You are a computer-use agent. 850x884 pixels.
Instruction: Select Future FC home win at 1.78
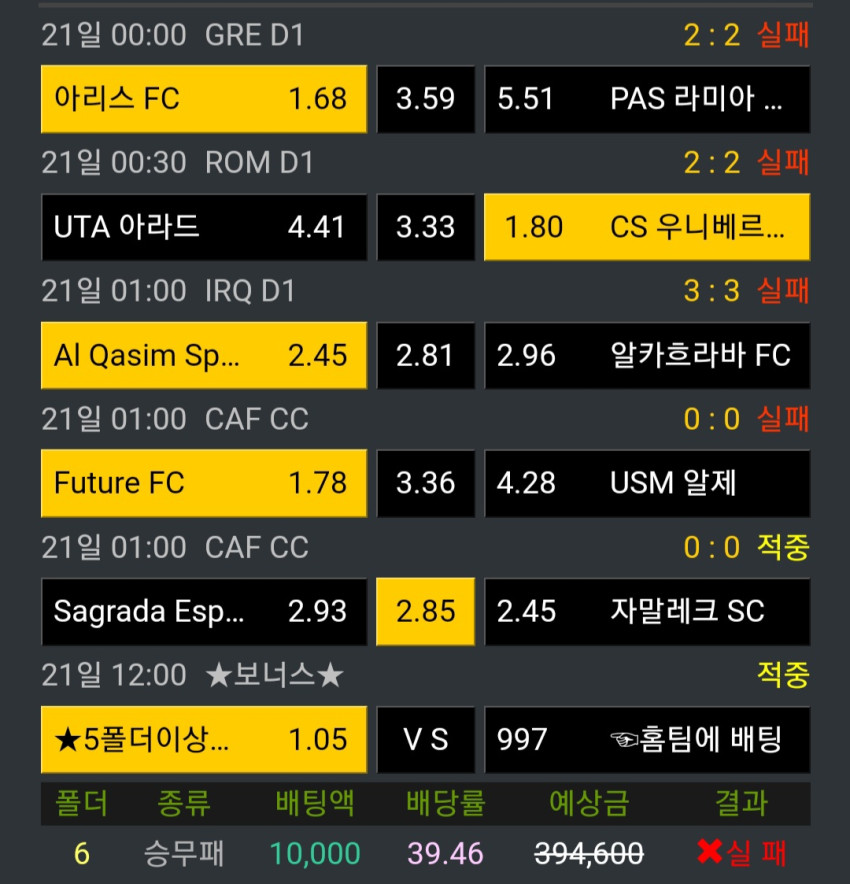[x=204, y=483]
